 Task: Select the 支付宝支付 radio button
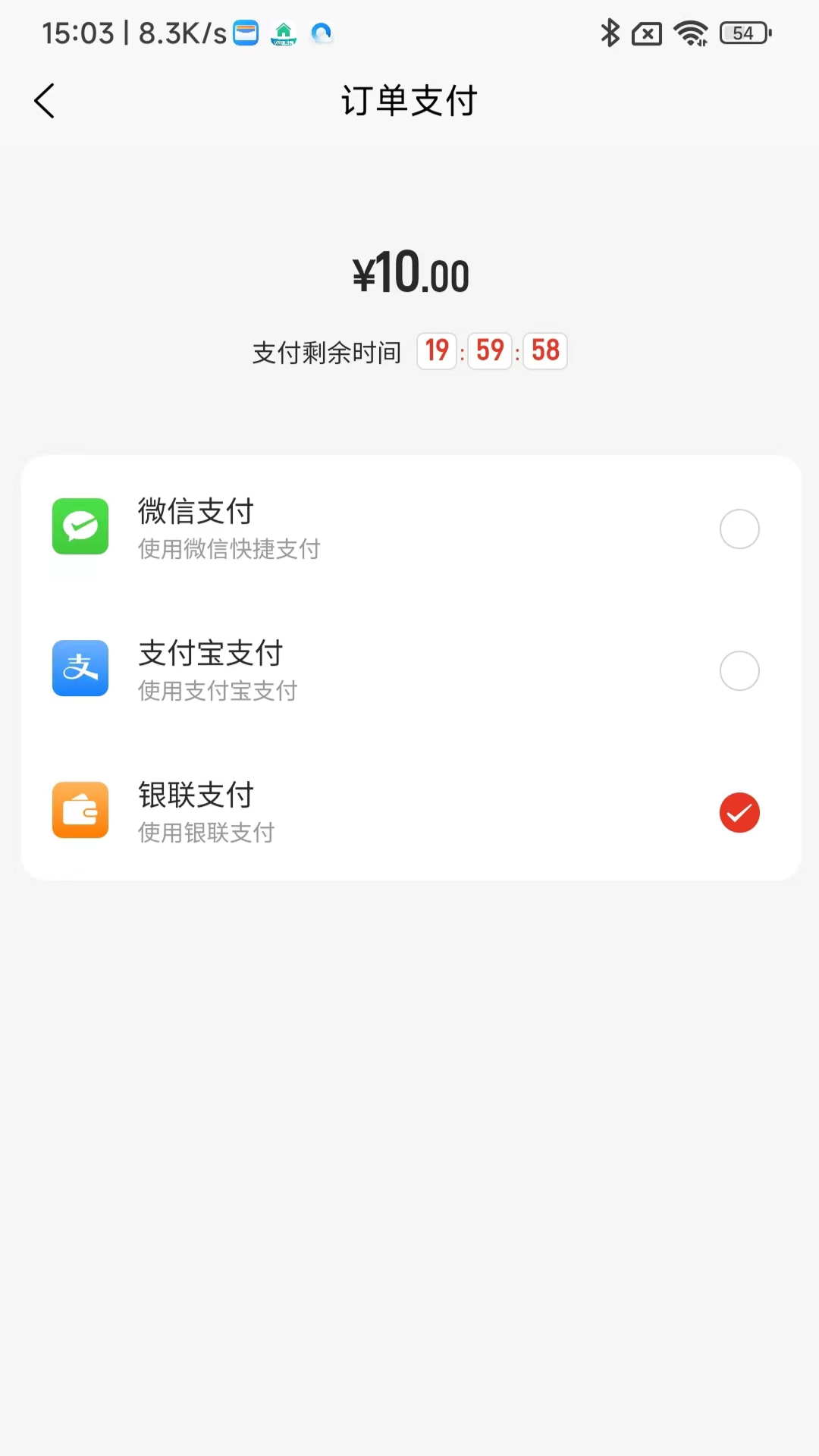(739, 670)
